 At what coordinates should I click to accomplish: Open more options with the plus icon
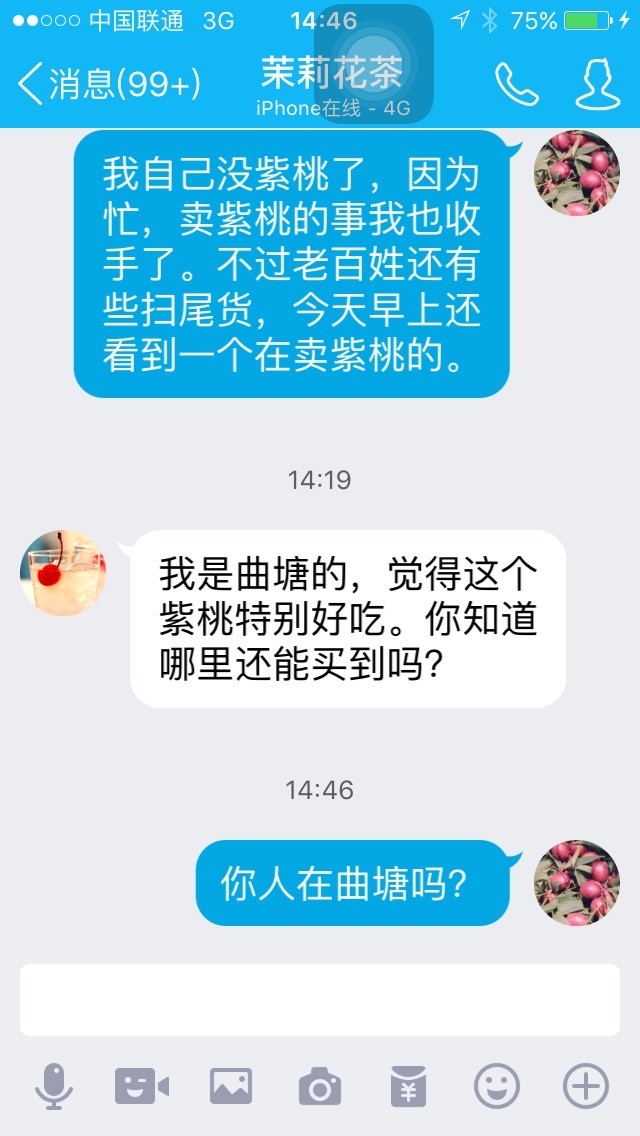click(x=586, y=1086)
